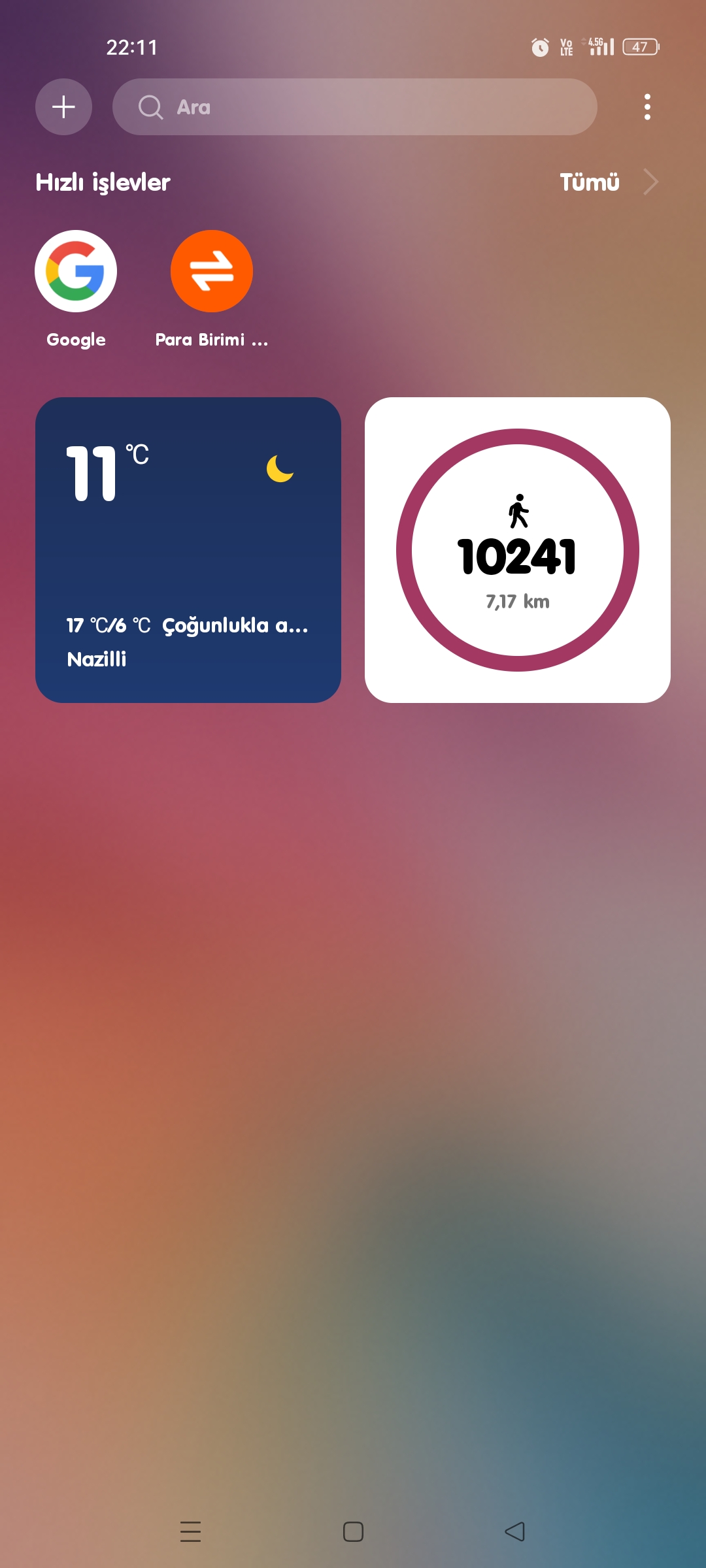Go to the home screen via system home button
Viewport: 706px width, 1568px height.
tap(353, 1531)
